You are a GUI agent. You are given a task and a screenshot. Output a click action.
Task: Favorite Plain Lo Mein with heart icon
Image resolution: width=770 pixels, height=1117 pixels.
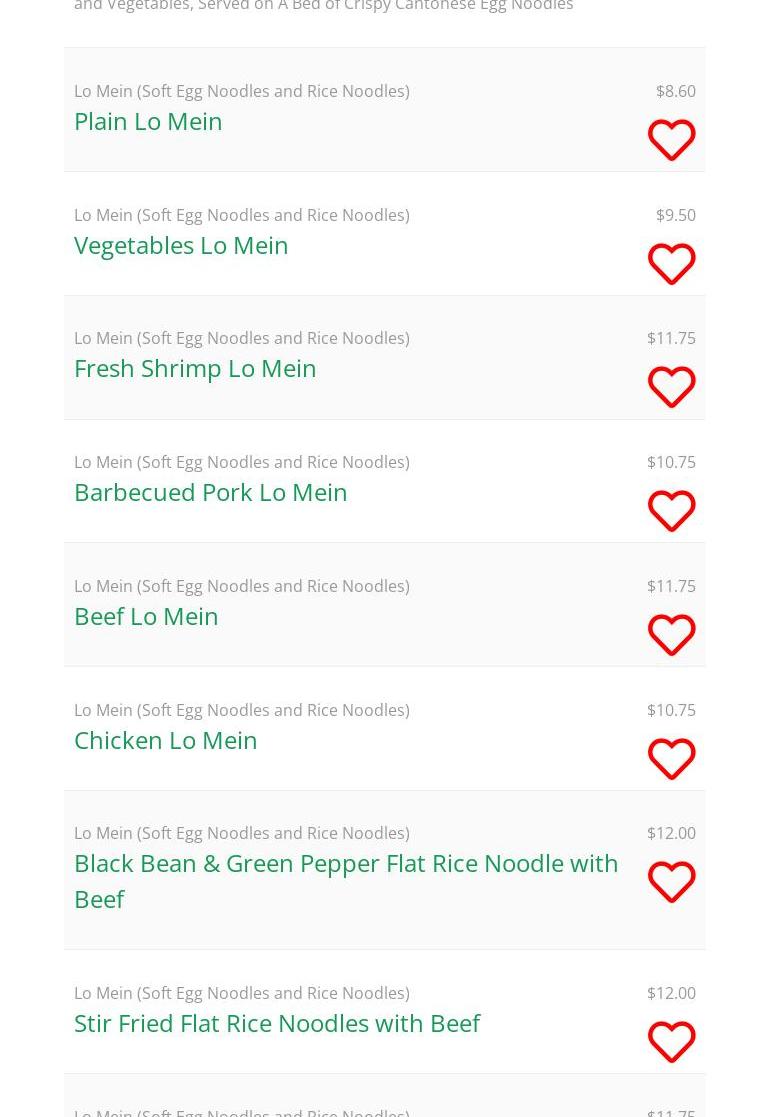pyautogui.click(x=671, y=140)
